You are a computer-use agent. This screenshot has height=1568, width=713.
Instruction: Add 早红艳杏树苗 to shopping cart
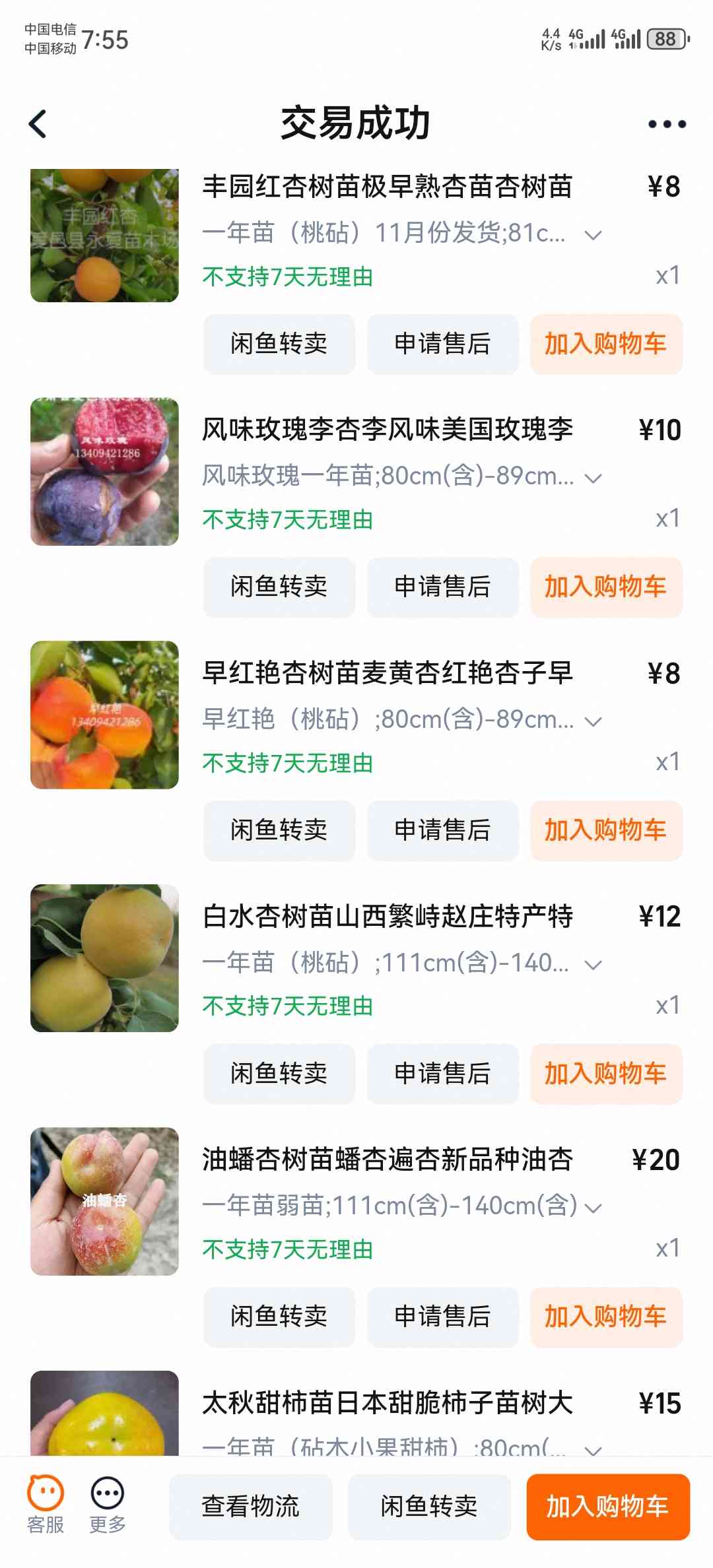[605, 830]
